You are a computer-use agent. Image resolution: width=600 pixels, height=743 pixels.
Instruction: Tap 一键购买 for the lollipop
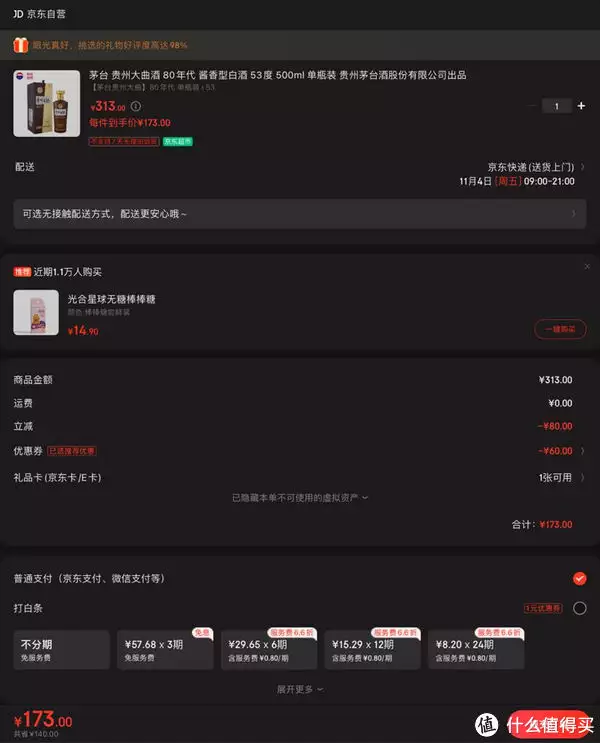[x=560, y=329]
